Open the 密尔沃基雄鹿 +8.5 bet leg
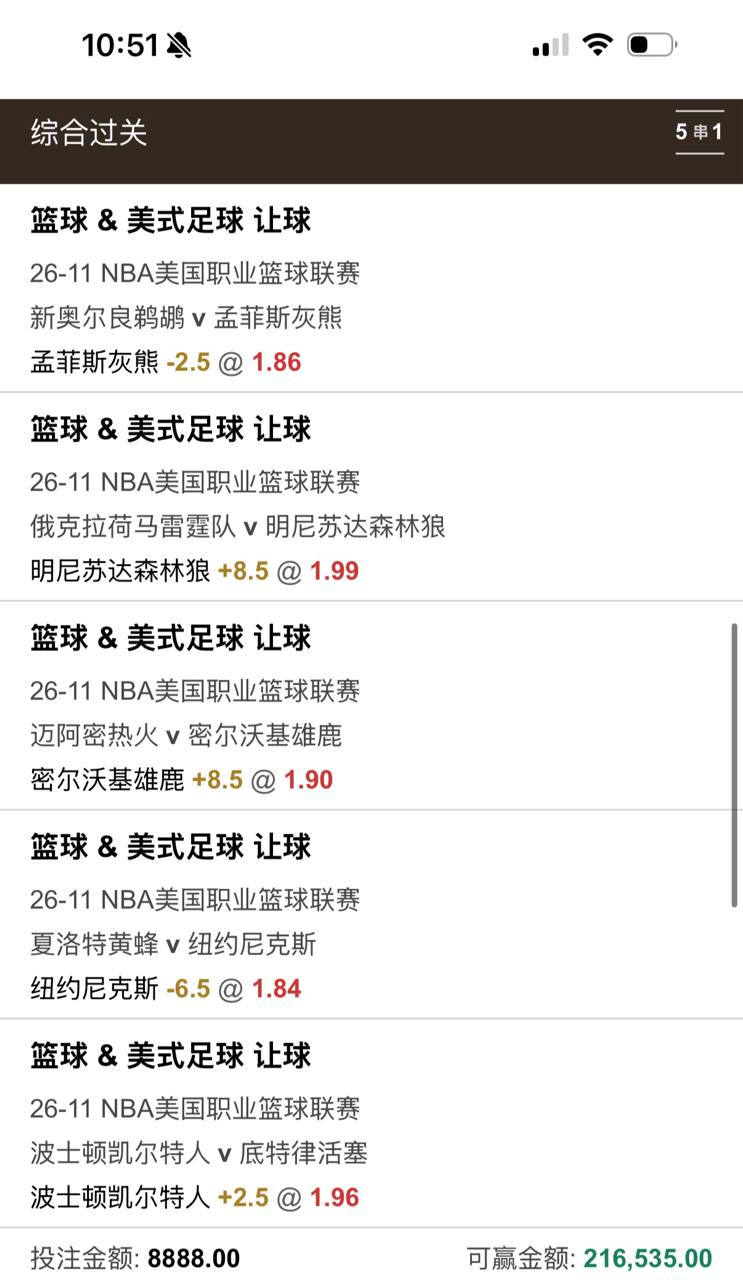 (x=182, y=780)
